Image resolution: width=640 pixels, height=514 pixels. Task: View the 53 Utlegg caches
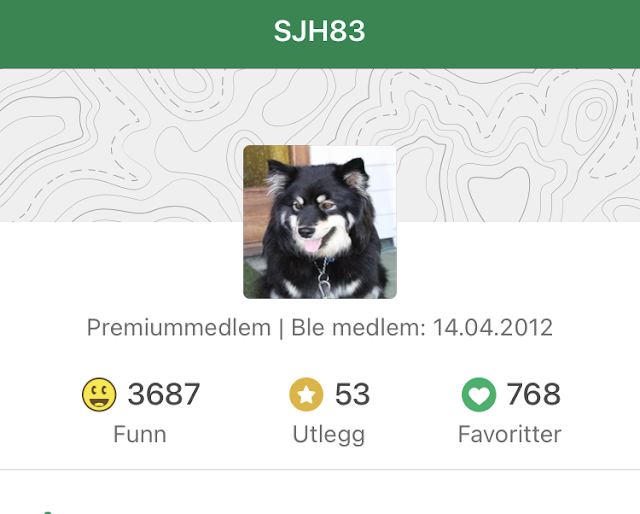329,410
